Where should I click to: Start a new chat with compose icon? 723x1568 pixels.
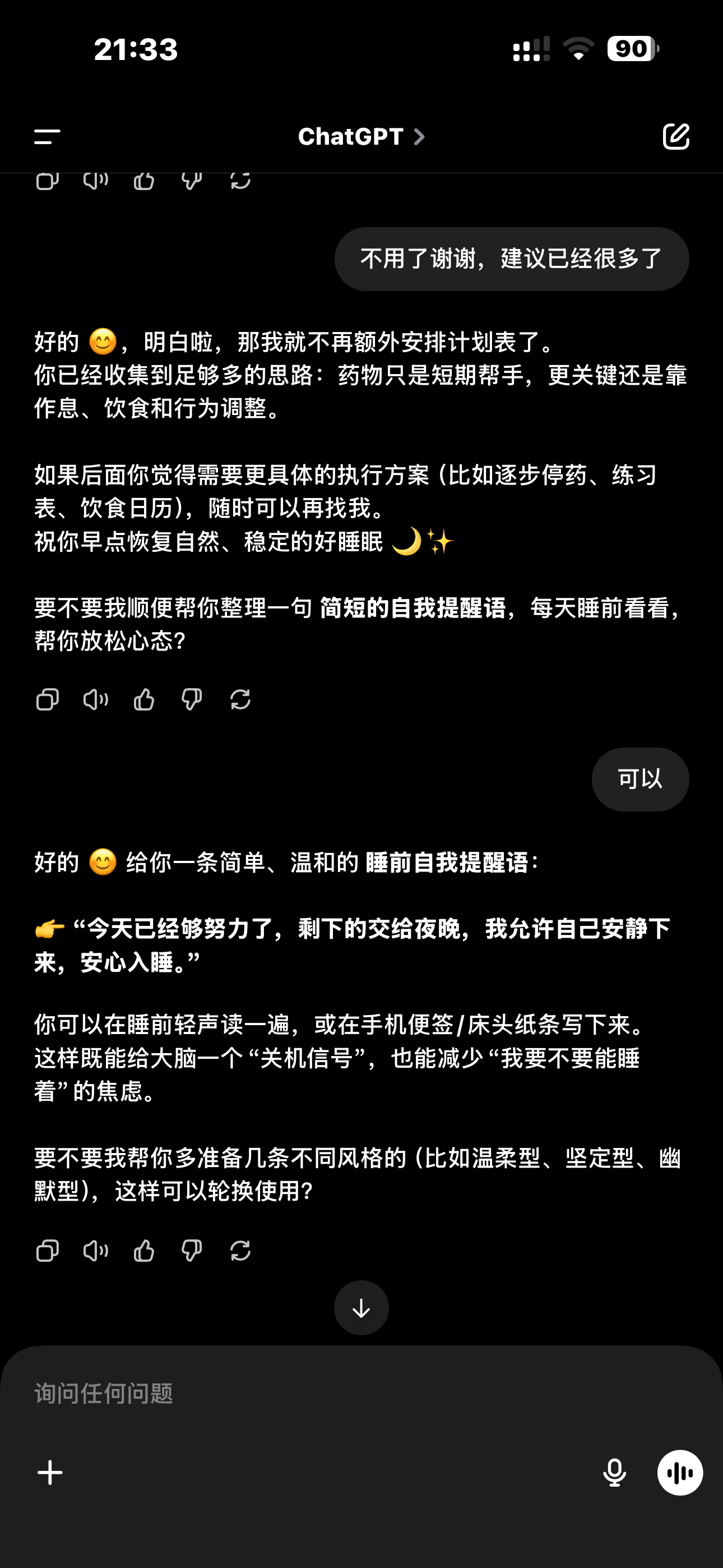coord(675,136)
